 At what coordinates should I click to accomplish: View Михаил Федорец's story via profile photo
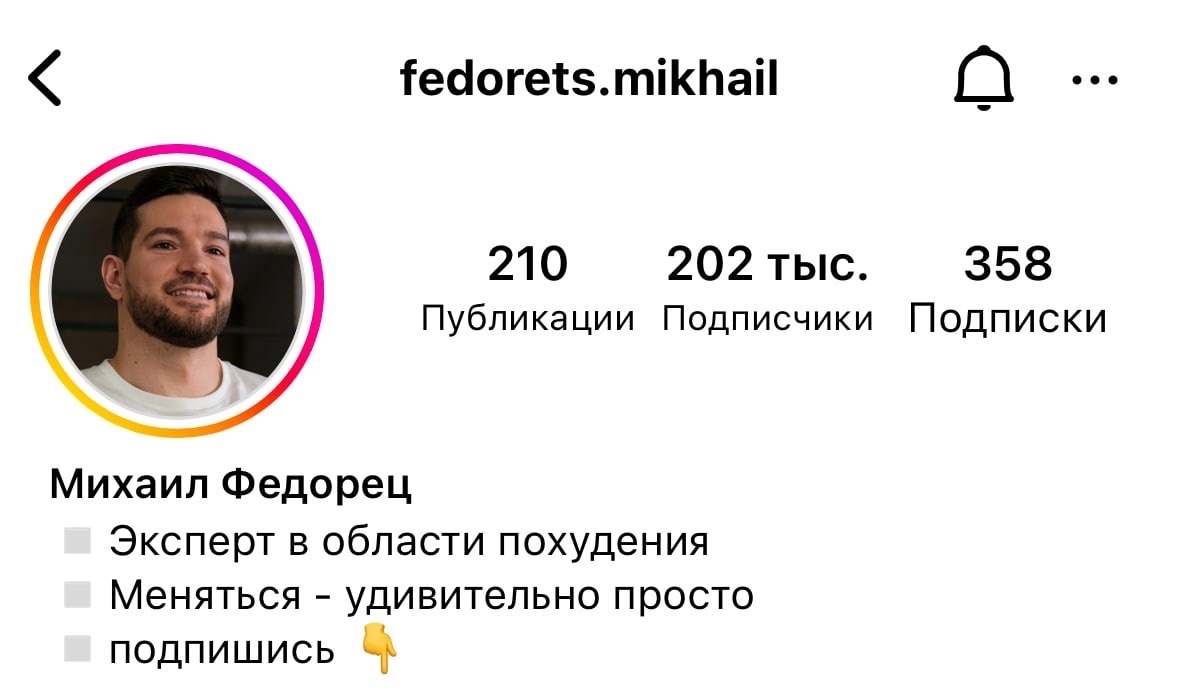tap(177, 290)
